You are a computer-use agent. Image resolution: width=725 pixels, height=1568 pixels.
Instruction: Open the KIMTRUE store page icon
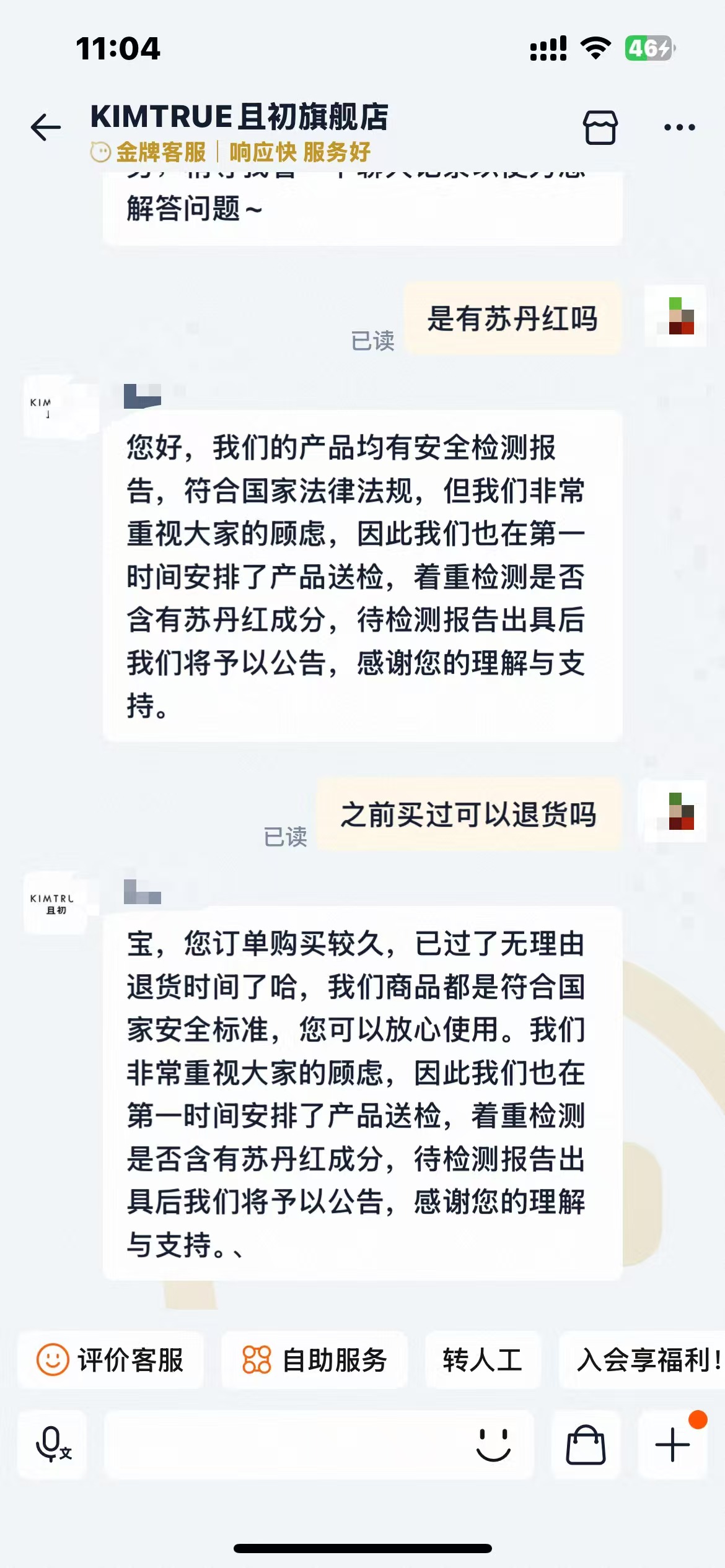click(600, 128)
